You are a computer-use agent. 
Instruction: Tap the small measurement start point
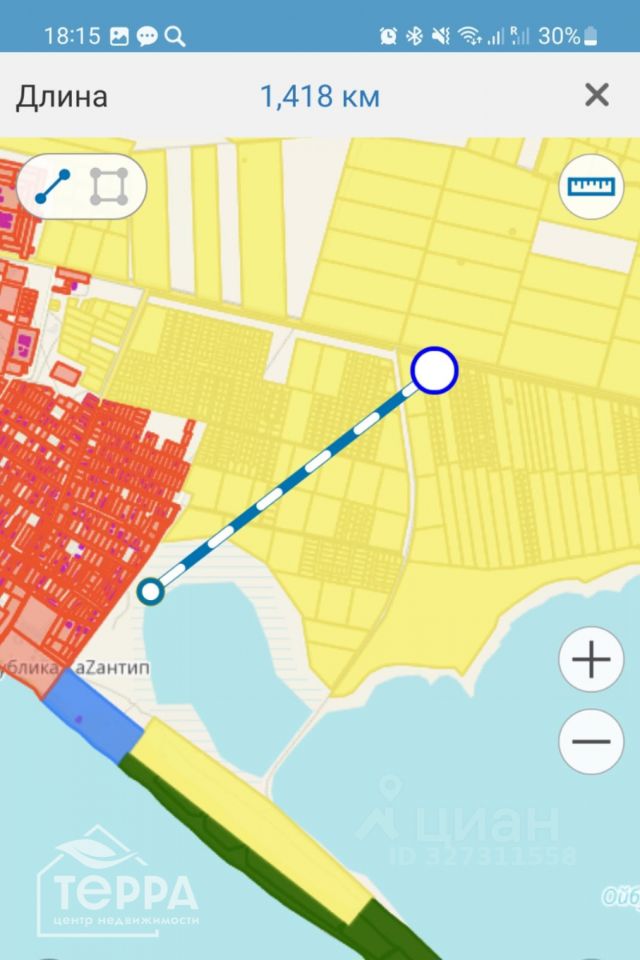pos(151,592)
